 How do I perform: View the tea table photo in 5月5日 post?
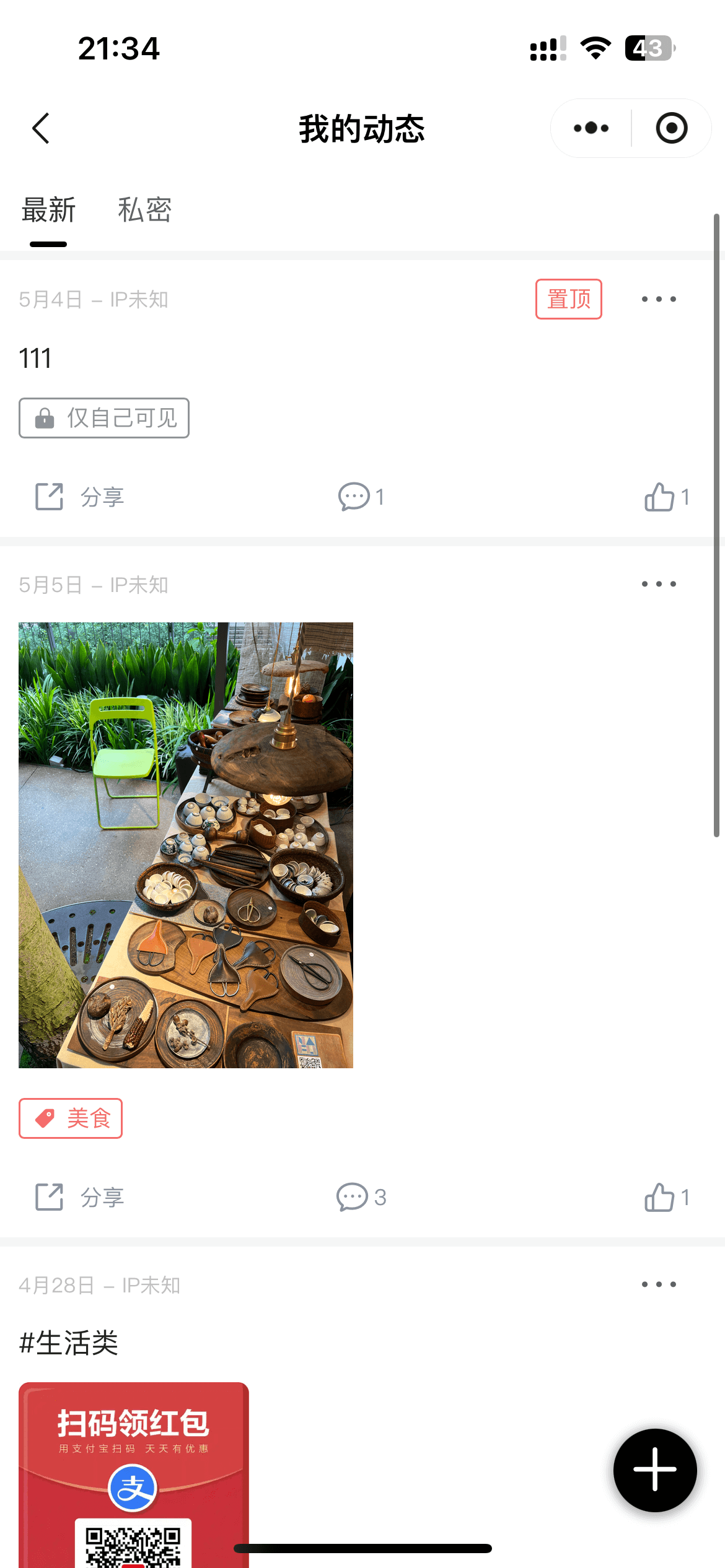coord(186,845)
